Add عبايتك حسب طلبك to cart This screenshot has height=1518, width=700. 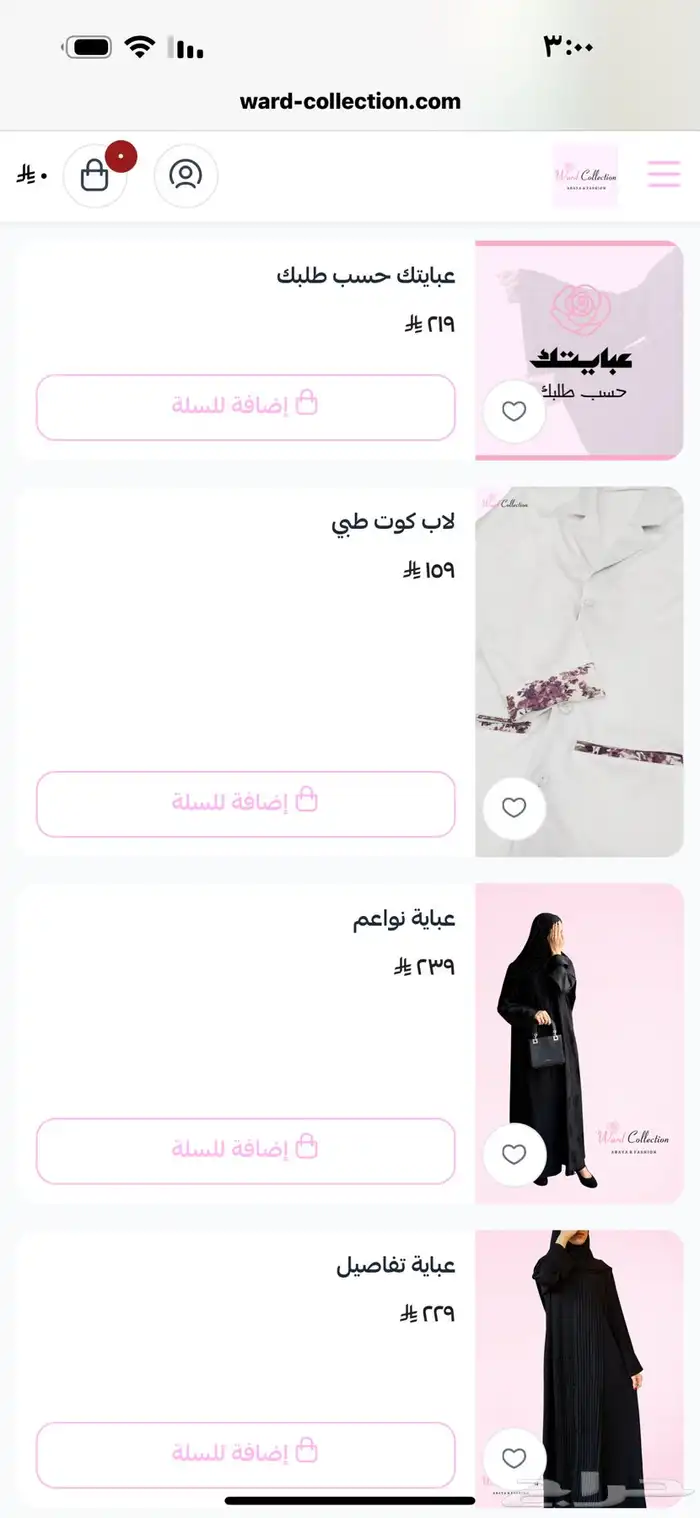click(x=245, y=407)
